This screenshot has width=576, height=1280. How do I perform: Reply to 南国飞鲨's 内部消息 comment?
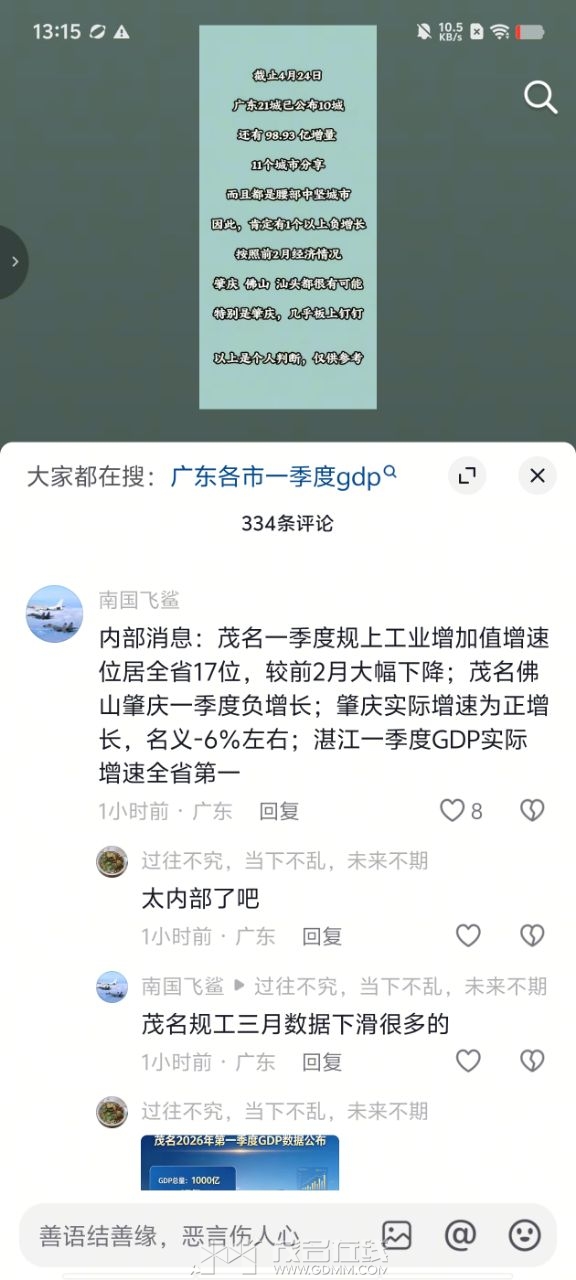coord(279,811)
